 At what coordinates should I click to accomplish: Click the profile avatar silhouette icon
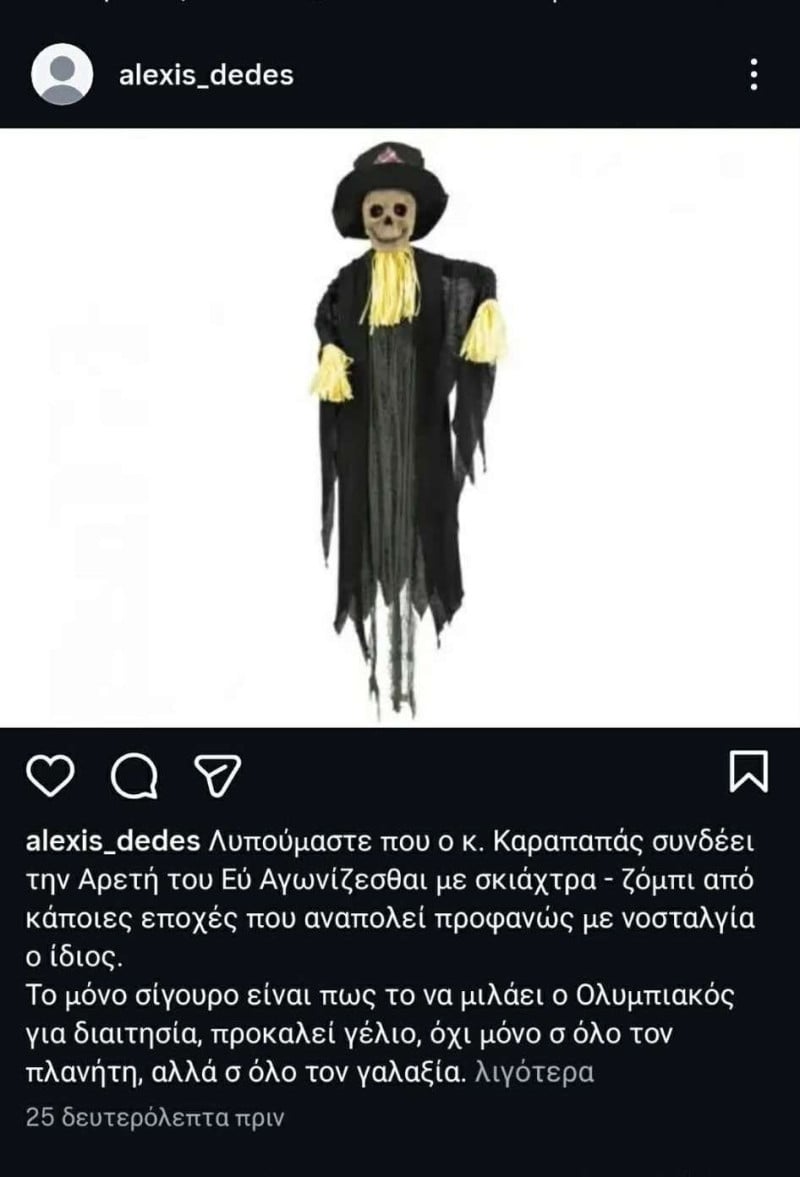tap(64, 74)
